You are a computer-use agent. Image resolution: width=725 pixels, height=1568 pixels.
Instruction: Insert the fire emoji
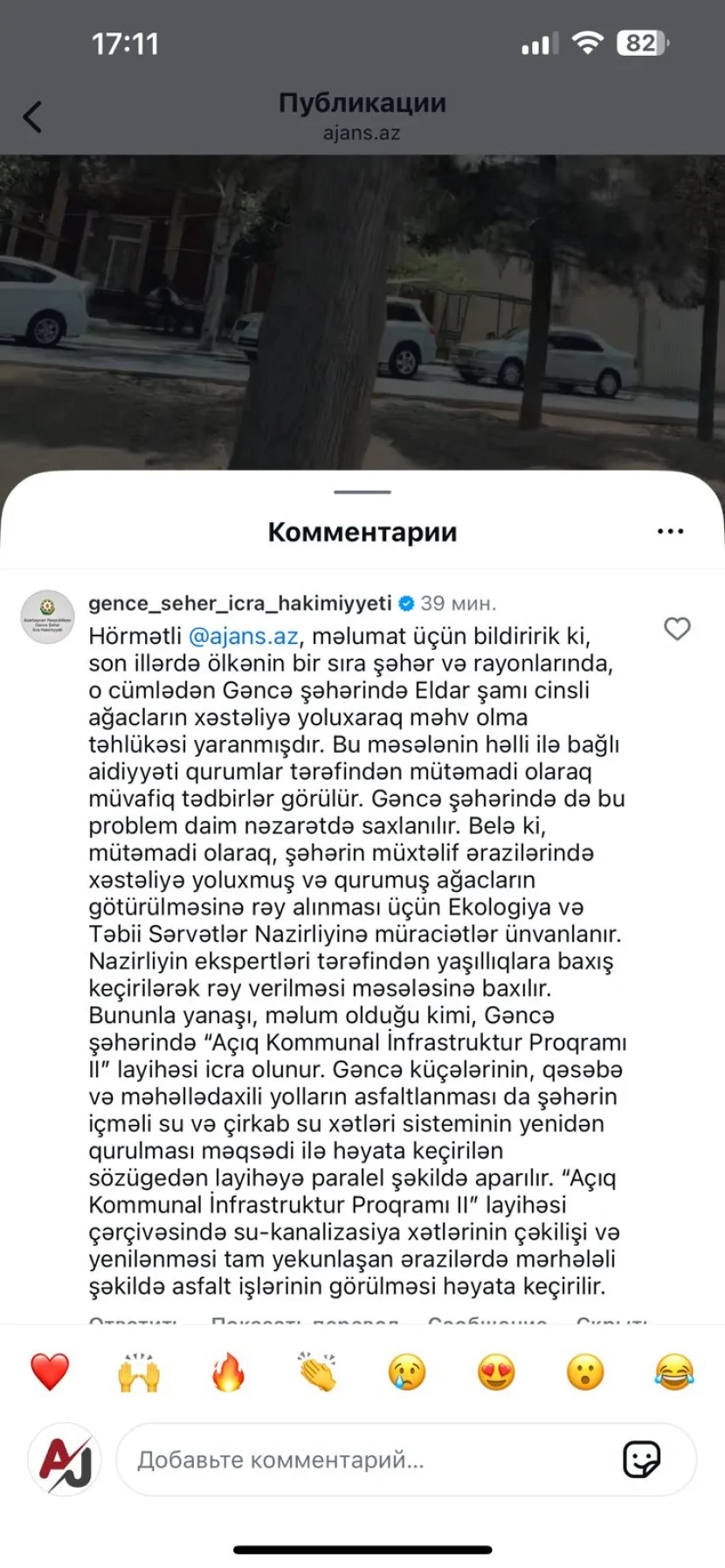pyautogui.click(x=229, y=1371)
